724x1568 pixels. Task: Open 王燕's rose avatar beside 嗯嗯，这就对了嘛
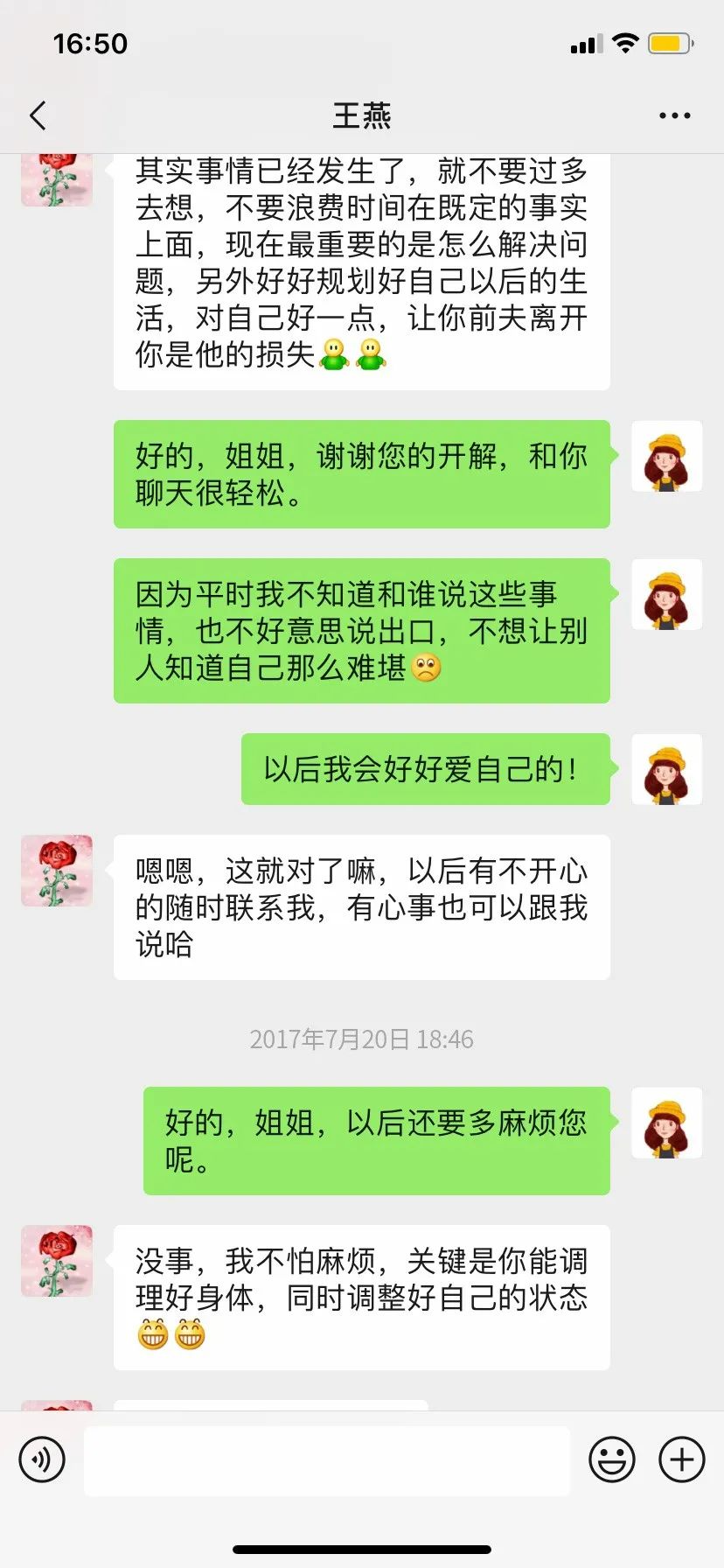pos(57,871)
